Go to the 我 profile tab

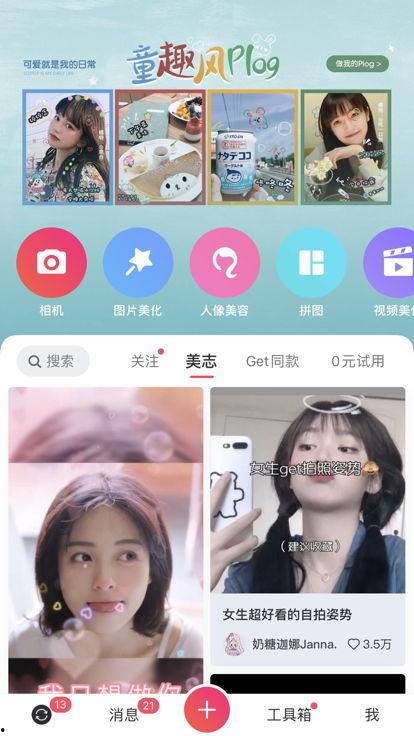(x=372, y=715)
